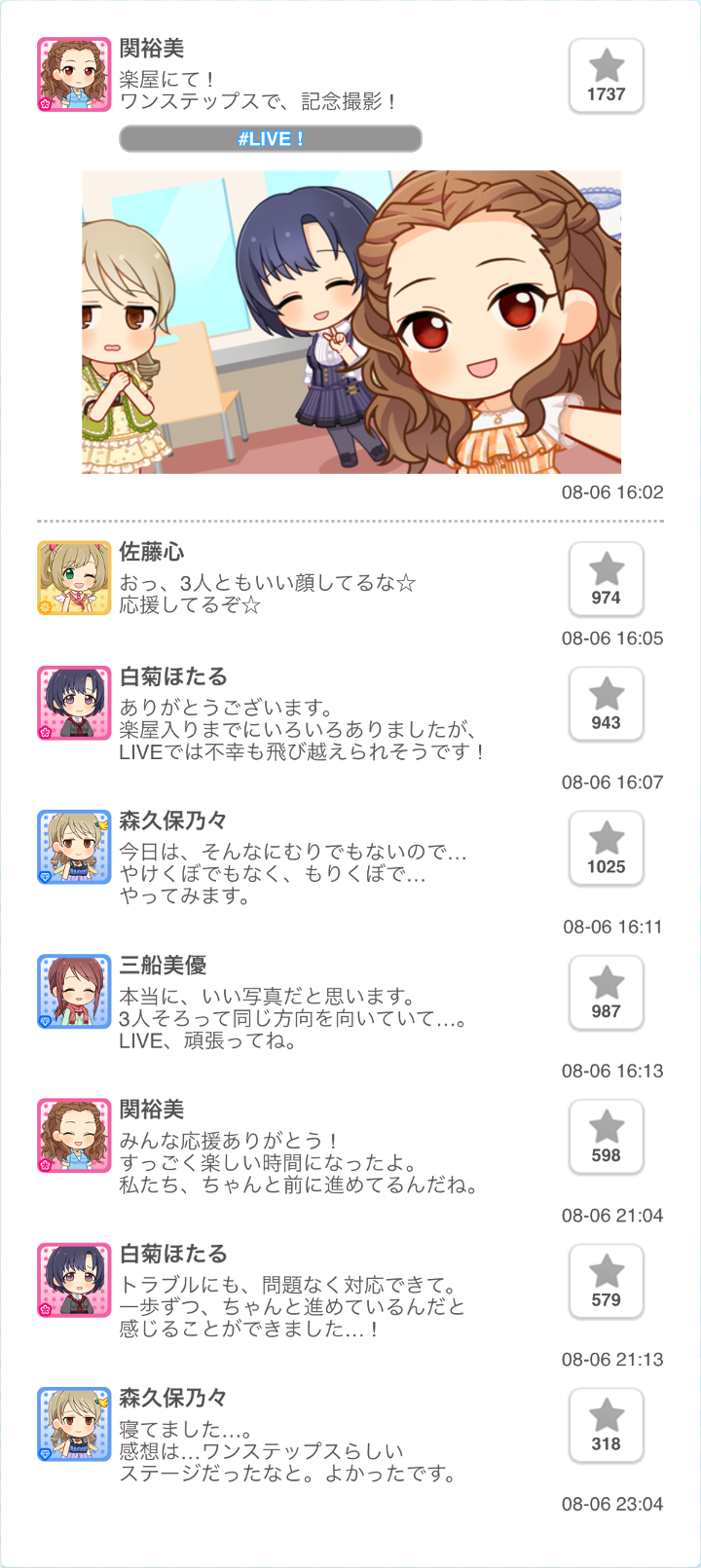Open 三船美優's profile avatar
The width and height of the screenshot is (701, 1568).
pyautogui.click(x=74, y=992)
